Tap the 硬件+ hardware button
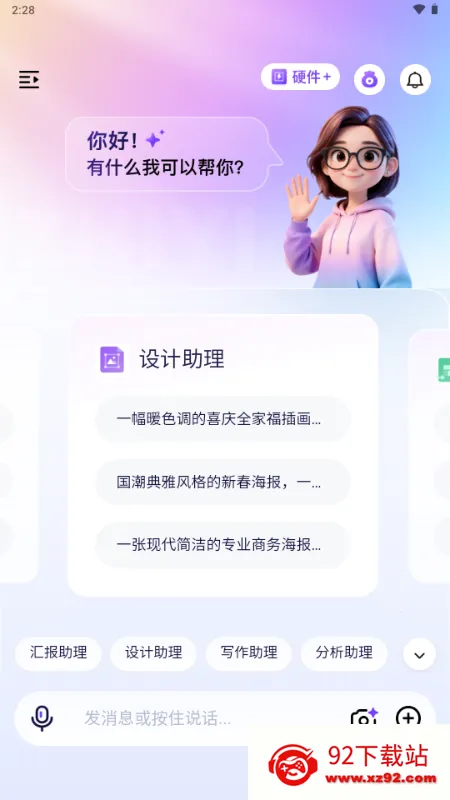Image resolution: width=450 pixels, height=800 pixels. click(301, 77)
